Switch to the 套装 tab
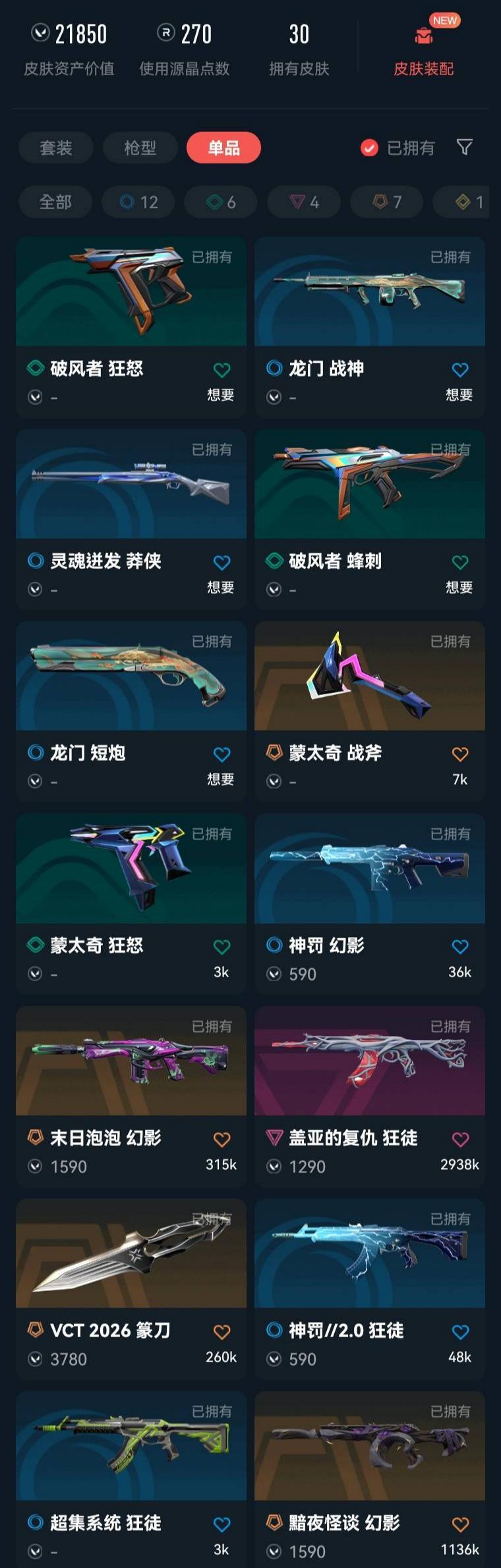The width and height of the screenshot is (501, 1568). (56, 148)
